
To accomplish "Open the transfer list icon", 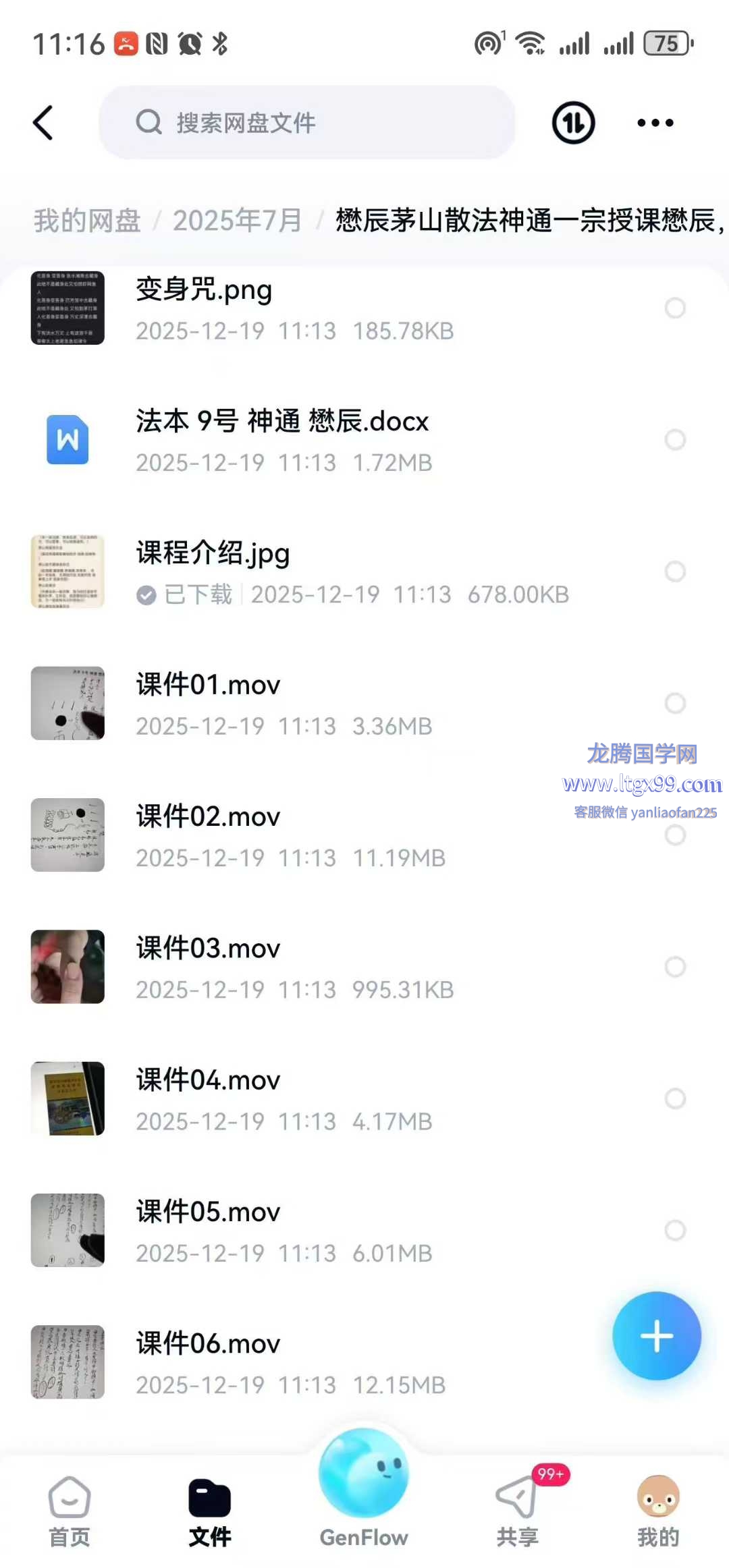I will coord(573,123).
